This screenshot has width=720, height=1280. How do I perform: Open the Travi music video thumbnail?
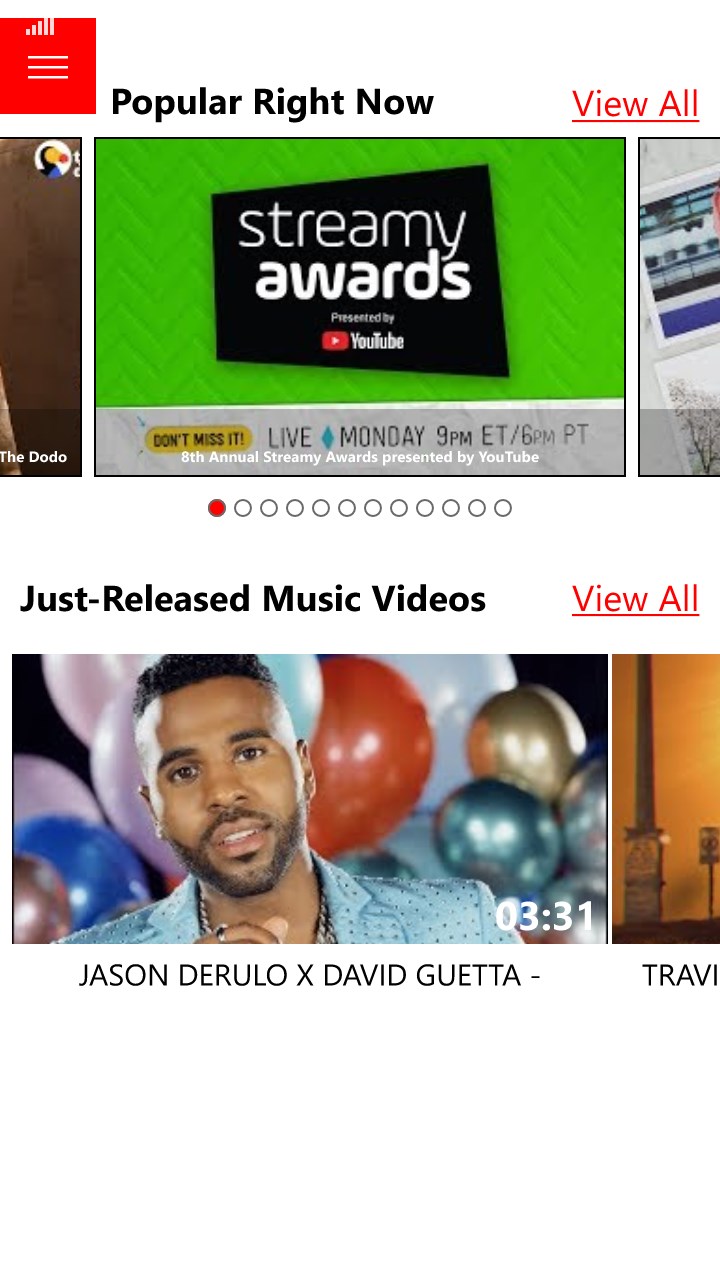[667, 799]
